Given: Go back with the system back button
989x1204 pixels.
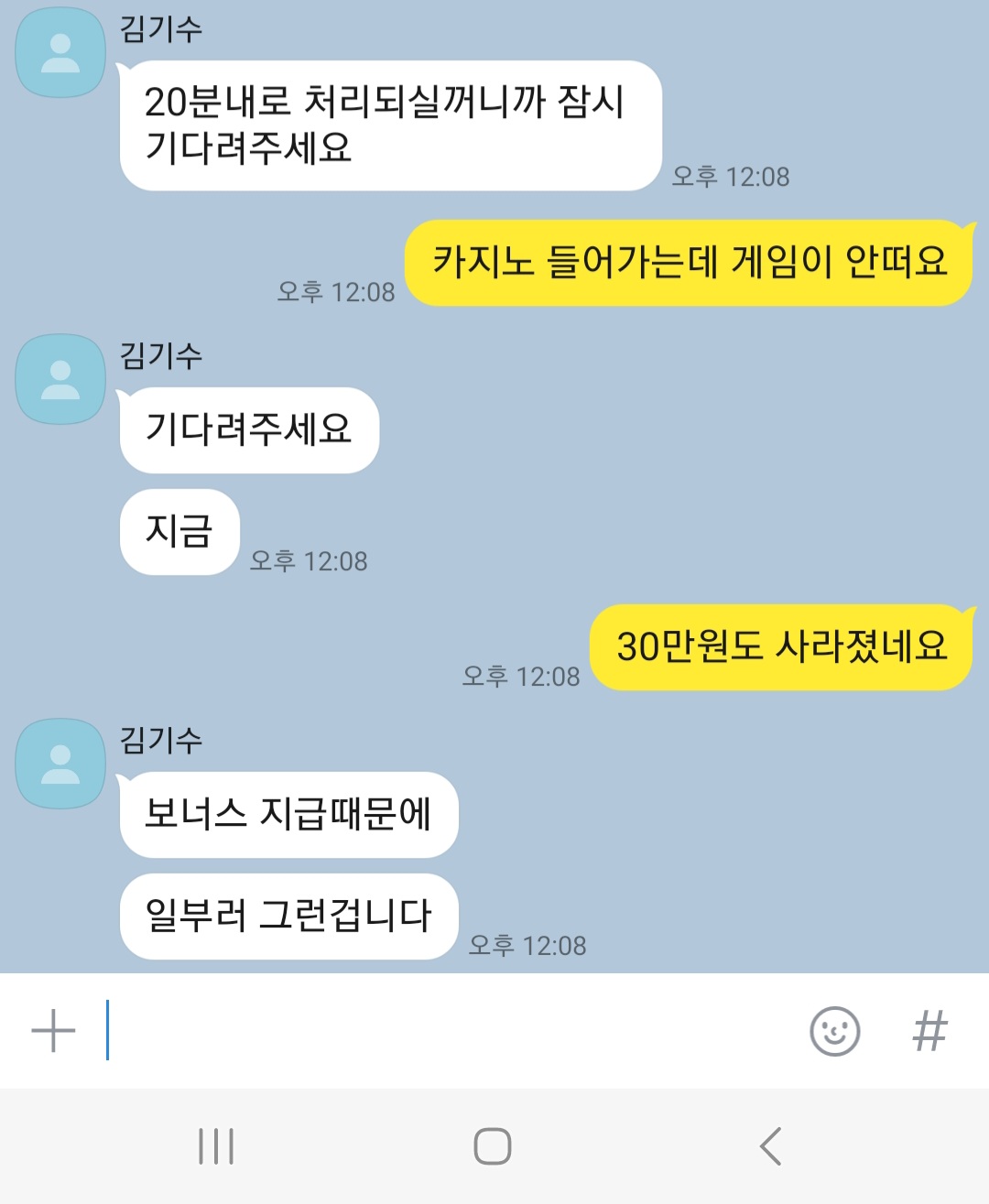Looking at the screenshot, I should click(771, 1145).
